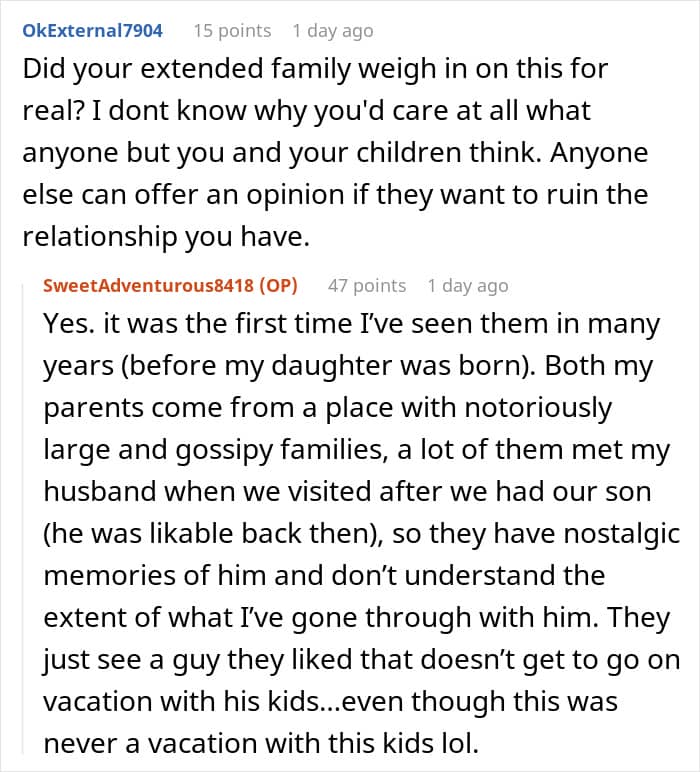Viewport: 700px width, 772px height.
Task: Open SweetAdventurous8418's user profile
Action: [148, 285]
